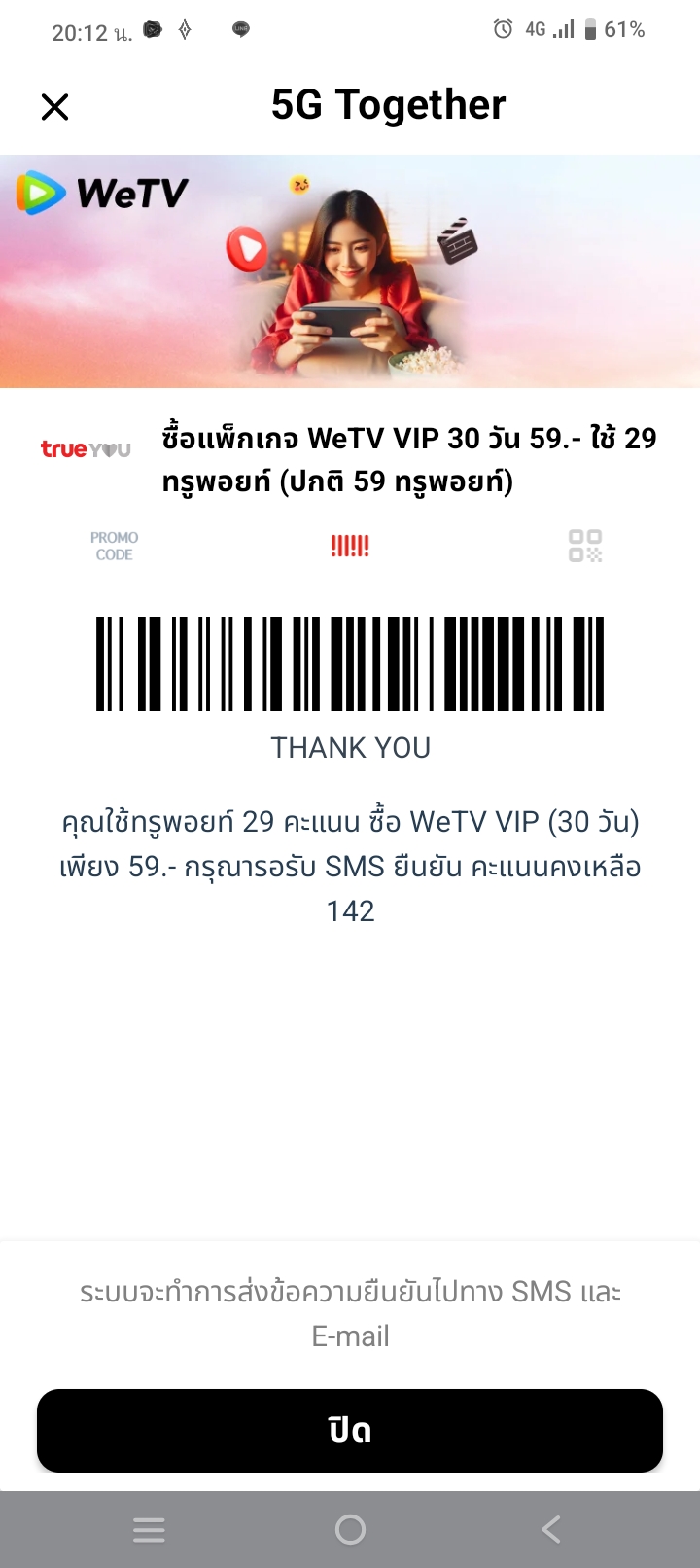Go back using system navigation bar
The height and width of the screenshot is (1568, 700).
(550, 1530)
